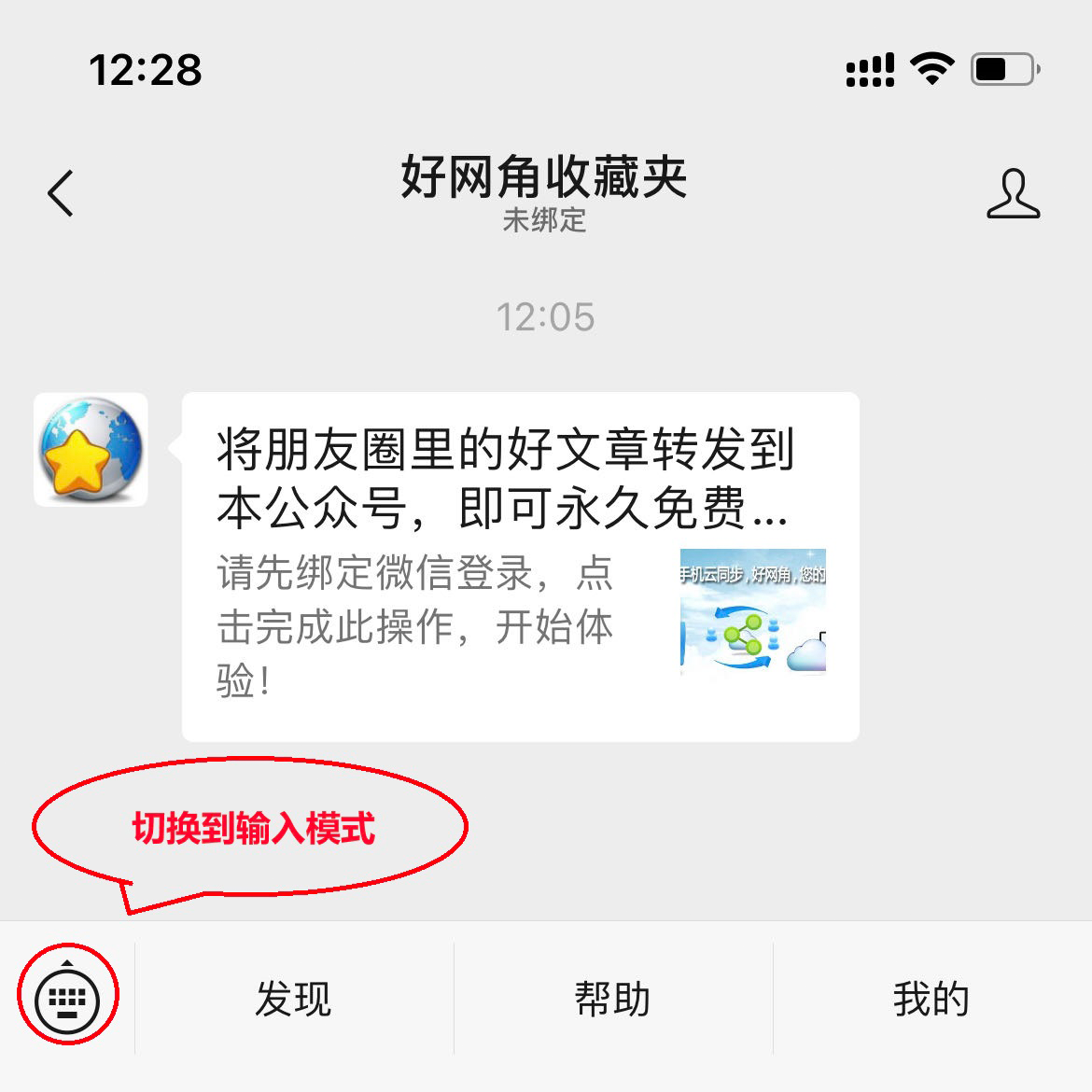Open the 我的 menu
The width and height of the screenshot is (1092, 1092).
(x=931, y=999)
